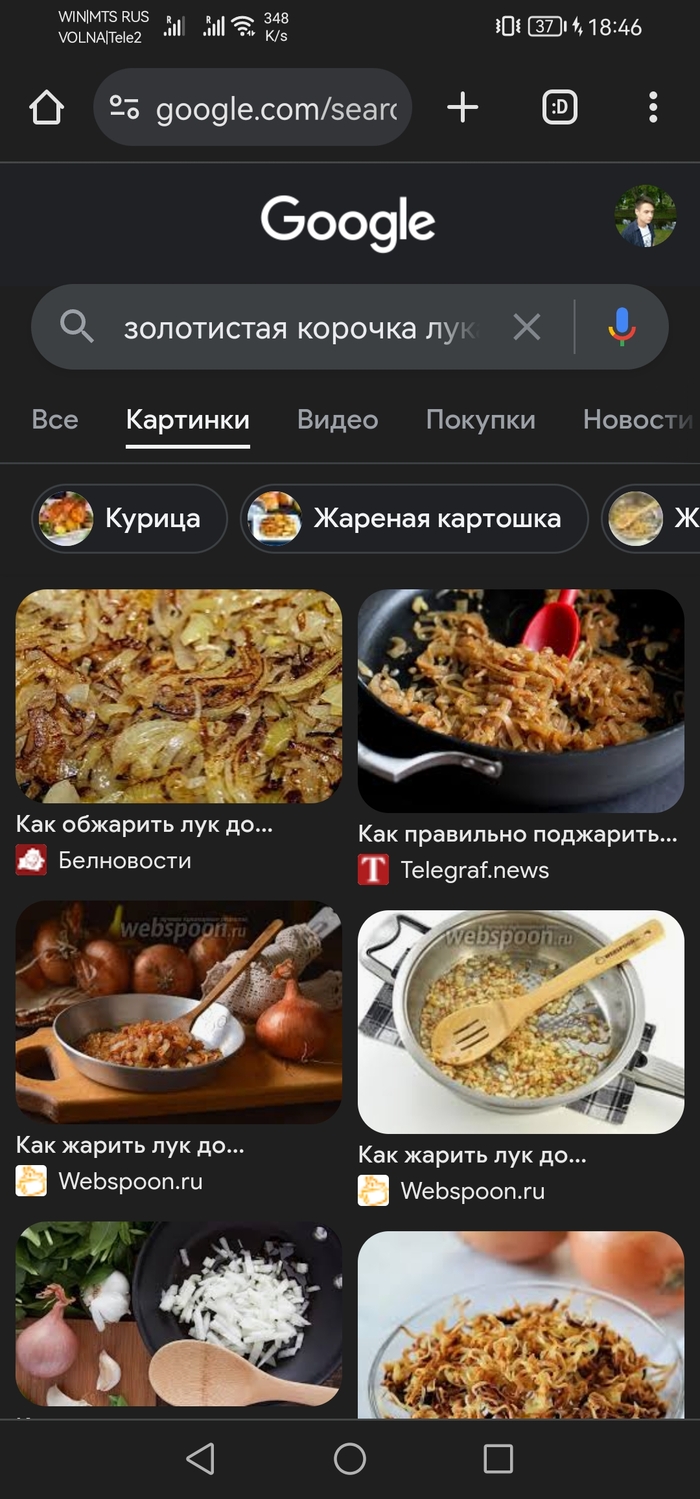
Task: Go back with the system back button
Action: pos(201,1459)
